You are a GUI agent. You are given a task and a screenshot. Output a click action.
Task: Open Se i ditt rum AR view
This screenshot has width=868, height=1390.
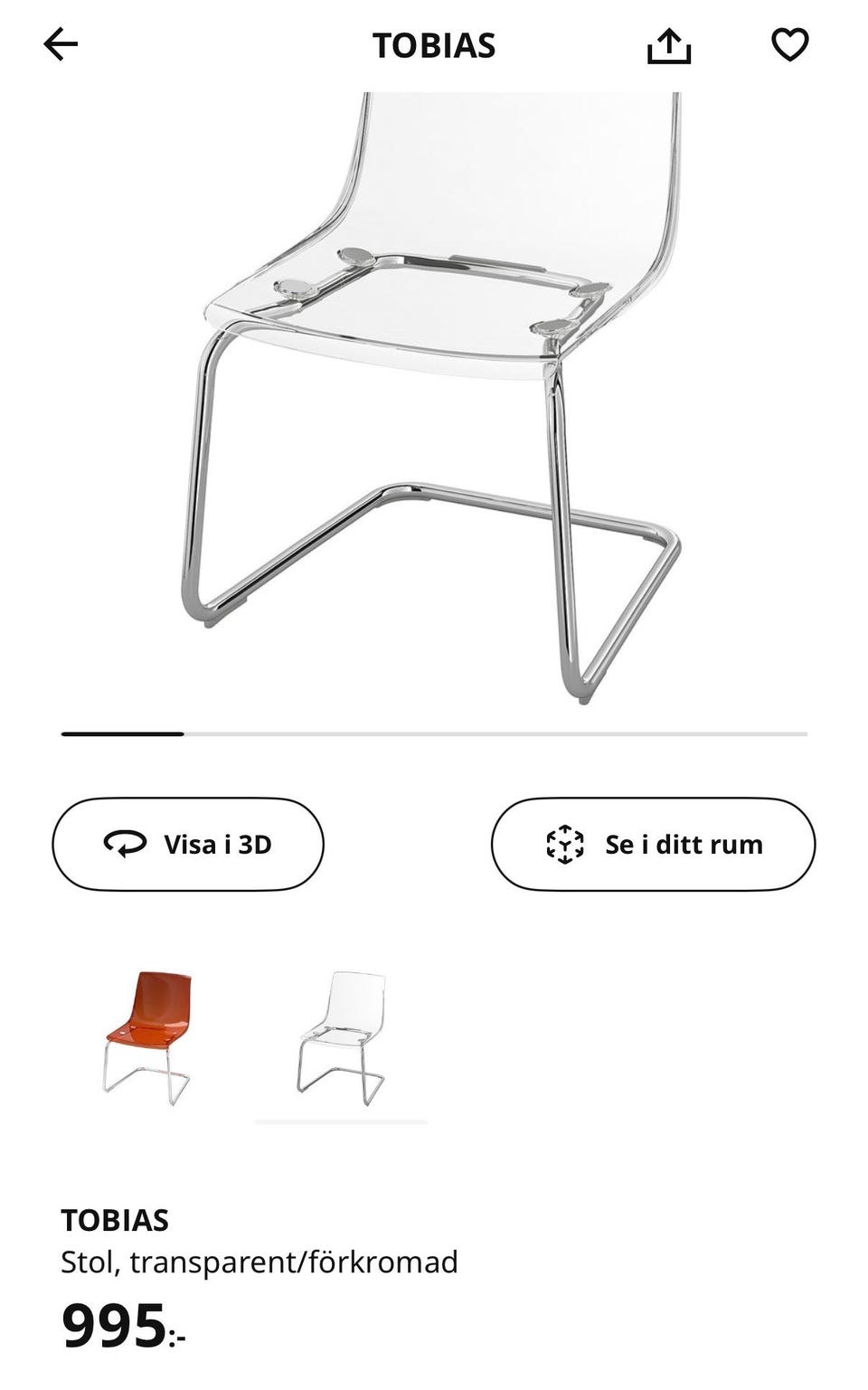653,844
